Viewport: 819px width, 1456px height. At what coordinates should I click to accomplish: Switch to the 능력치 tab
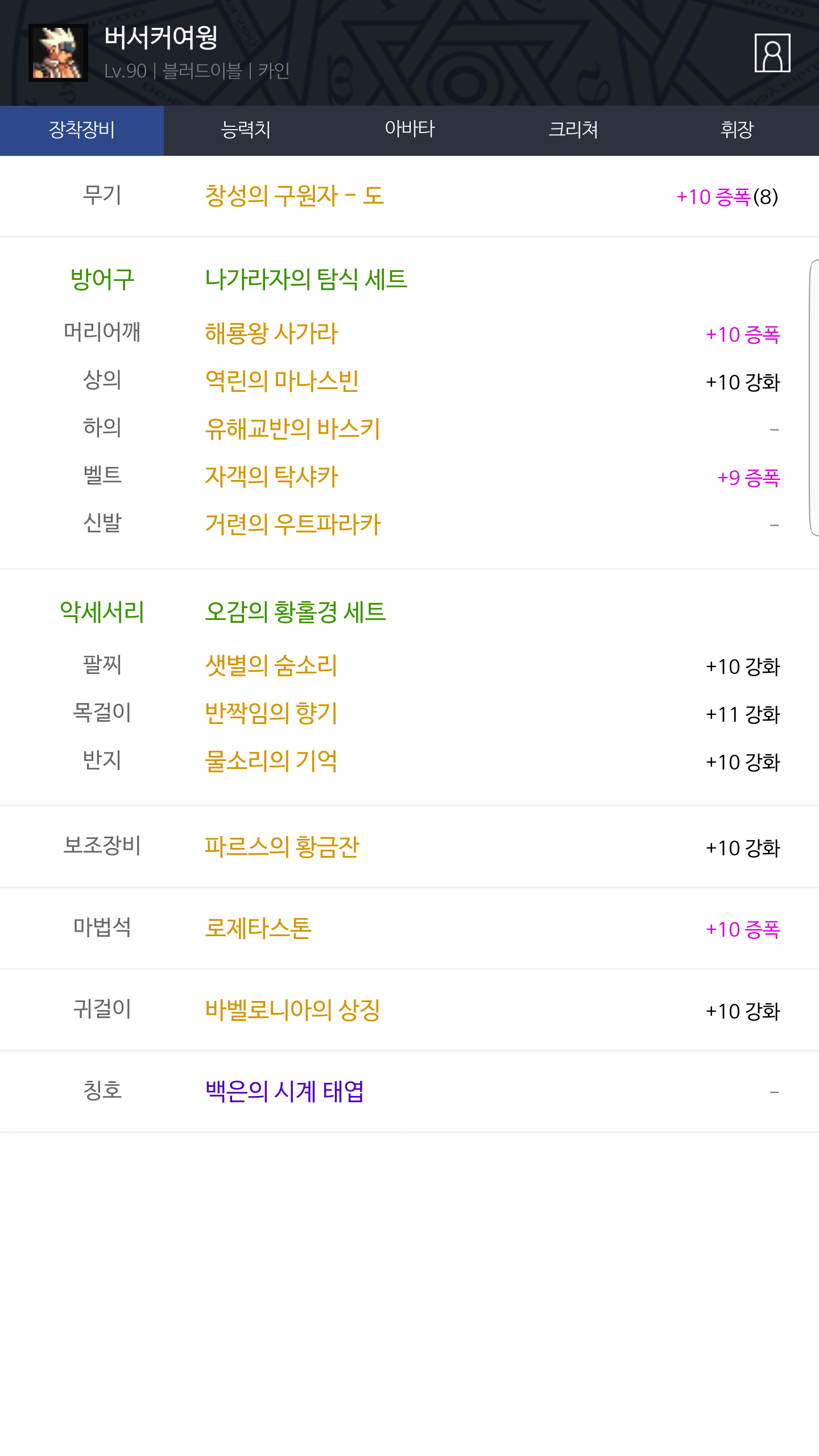point(246,130)
